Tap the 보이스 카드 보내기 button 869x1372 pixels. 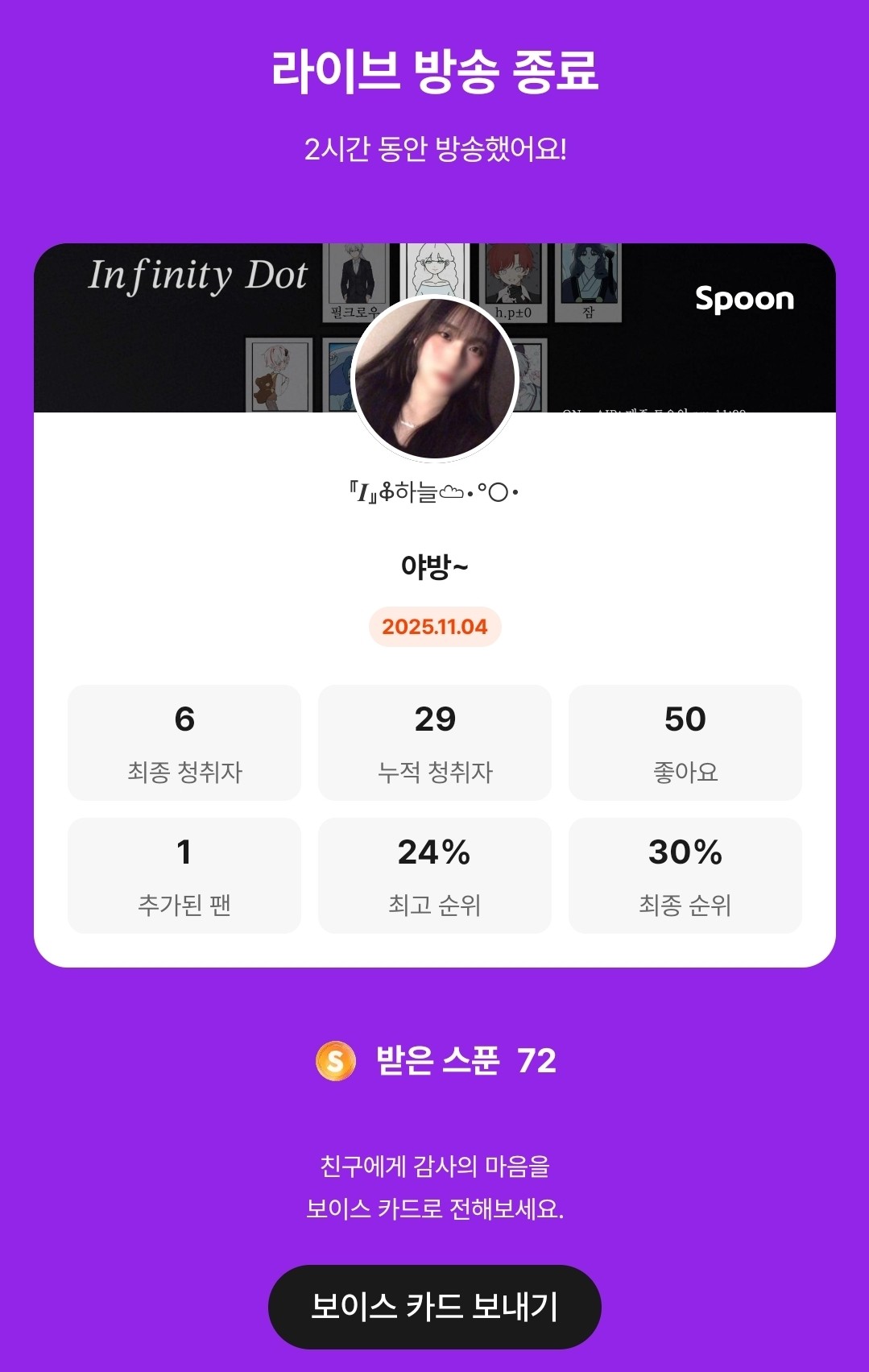pos(434,1306)
